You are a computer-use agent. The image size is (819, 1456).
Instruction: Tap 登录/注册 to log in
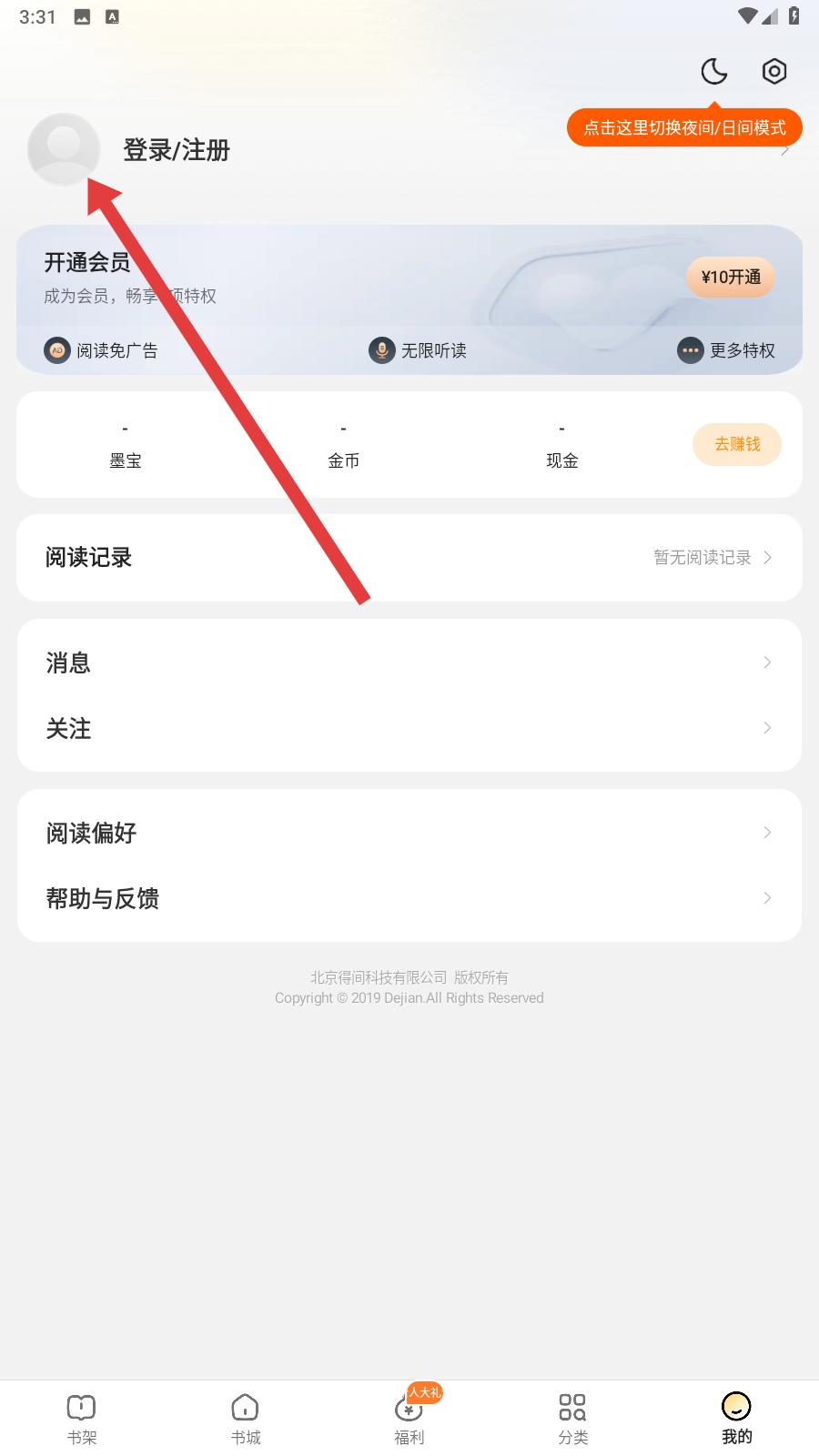177,150
